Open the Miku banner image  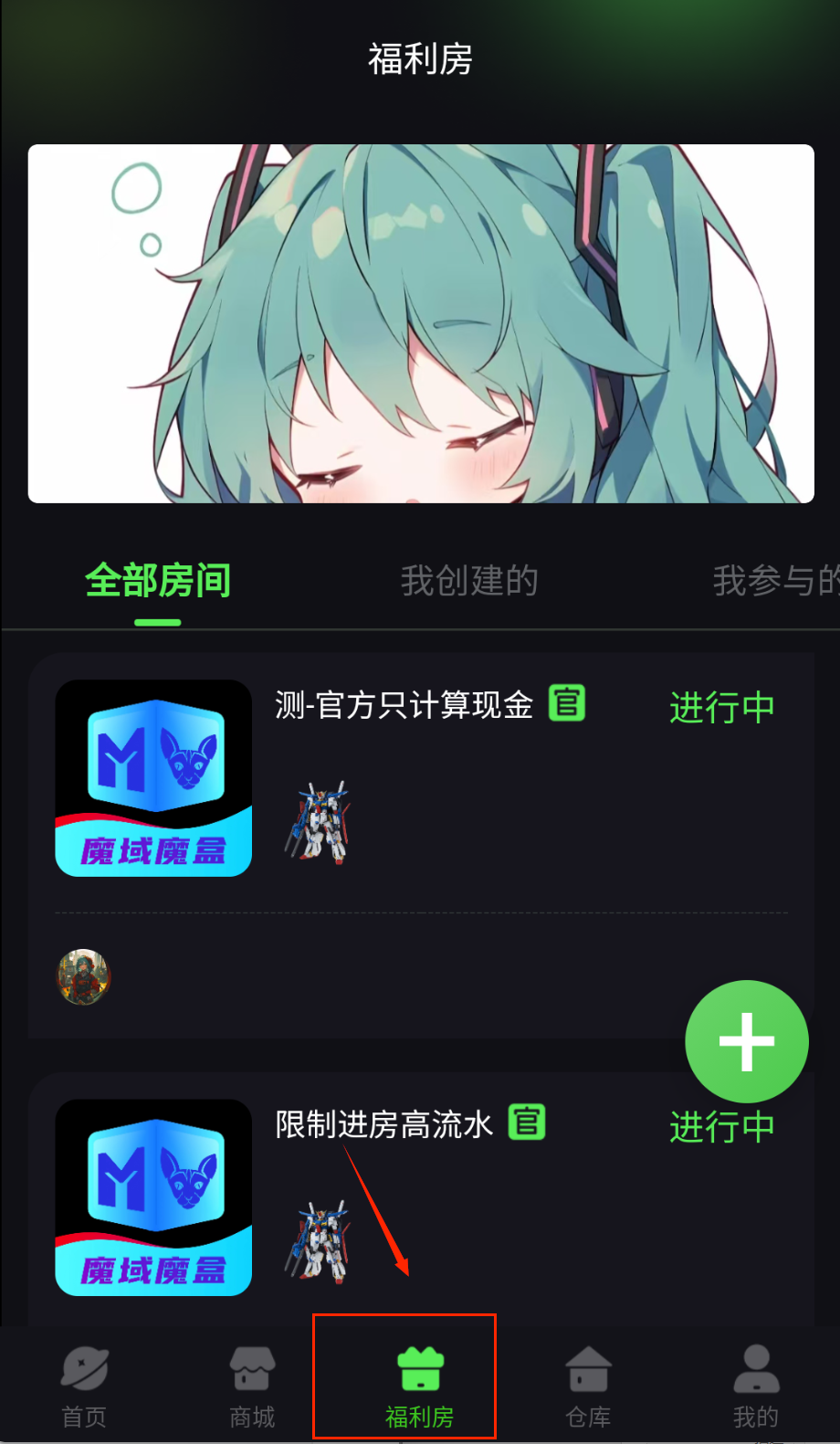tap(421, 323)
